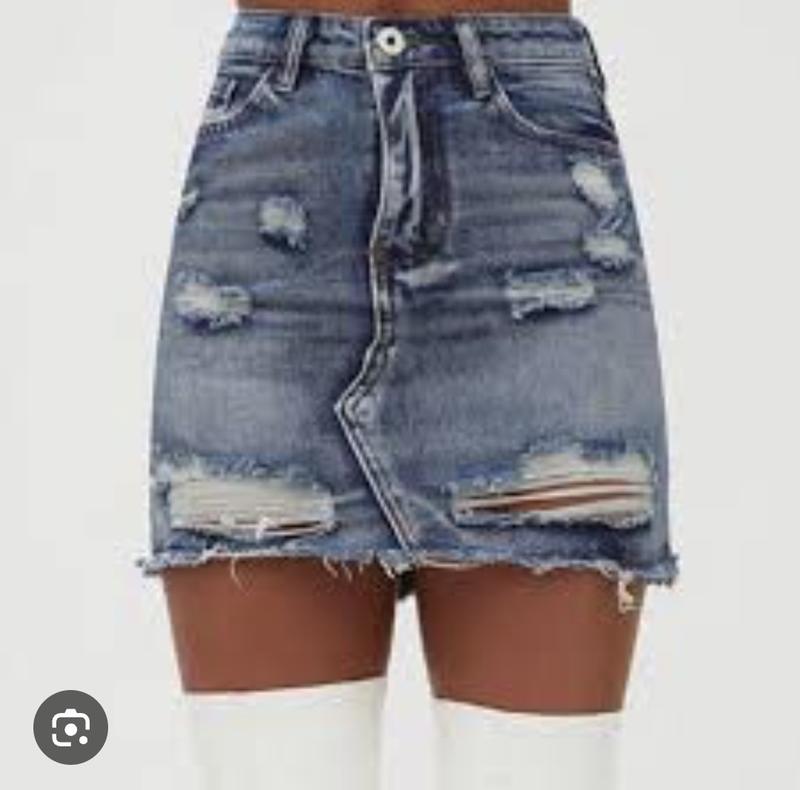Search this image with the Lens icon
800x790 pixels.
(70, 727)
